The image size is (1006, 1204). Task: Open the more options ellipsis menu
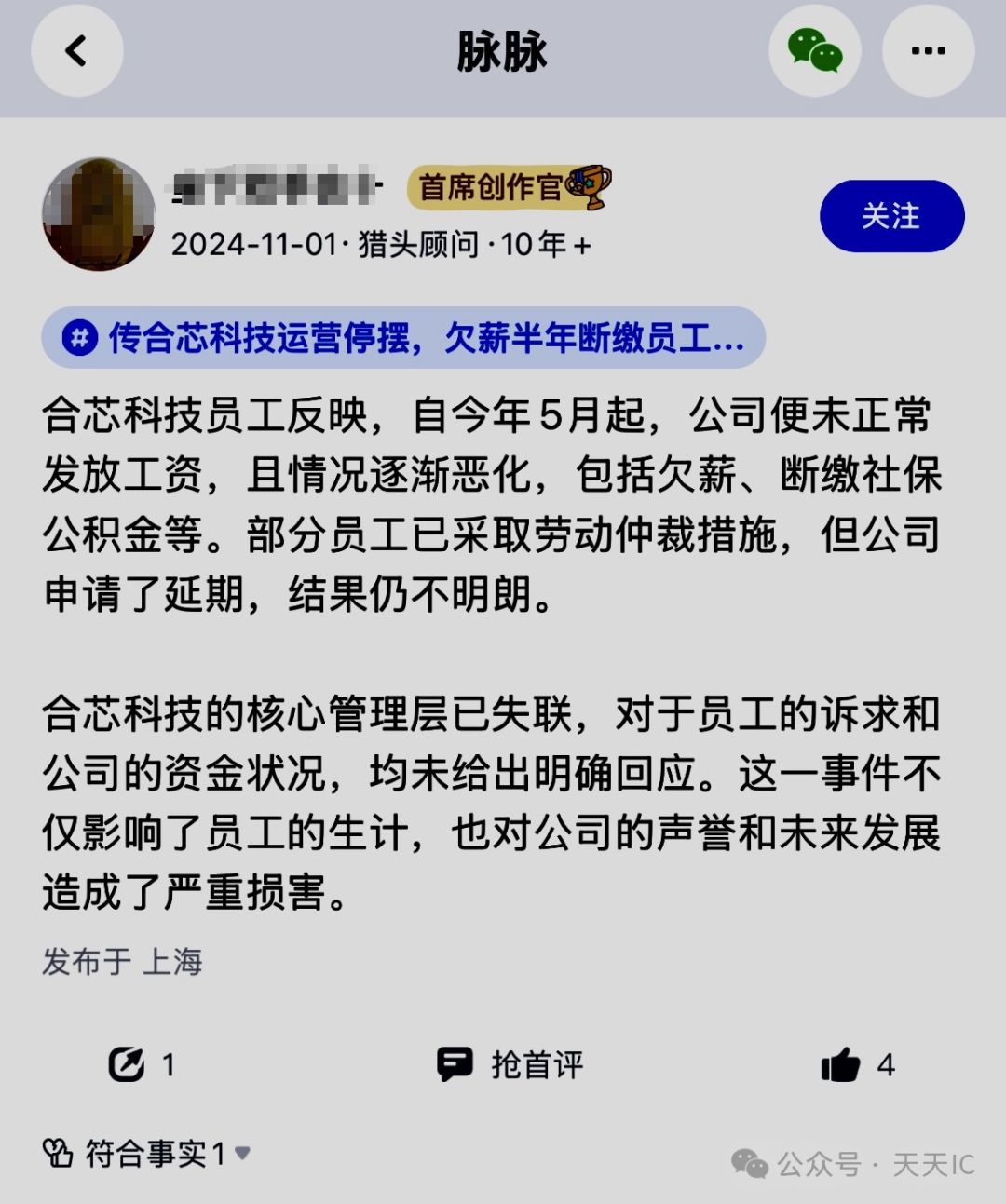point(927,52)
